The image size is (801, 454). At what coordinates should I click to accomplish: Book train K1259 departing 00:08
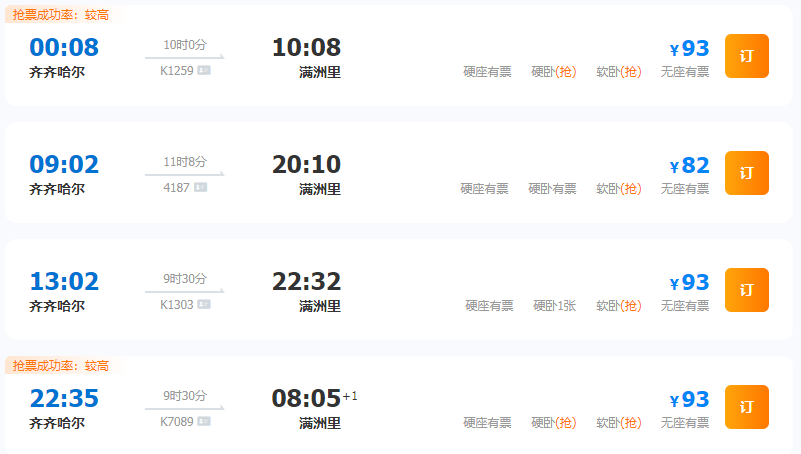746,56
